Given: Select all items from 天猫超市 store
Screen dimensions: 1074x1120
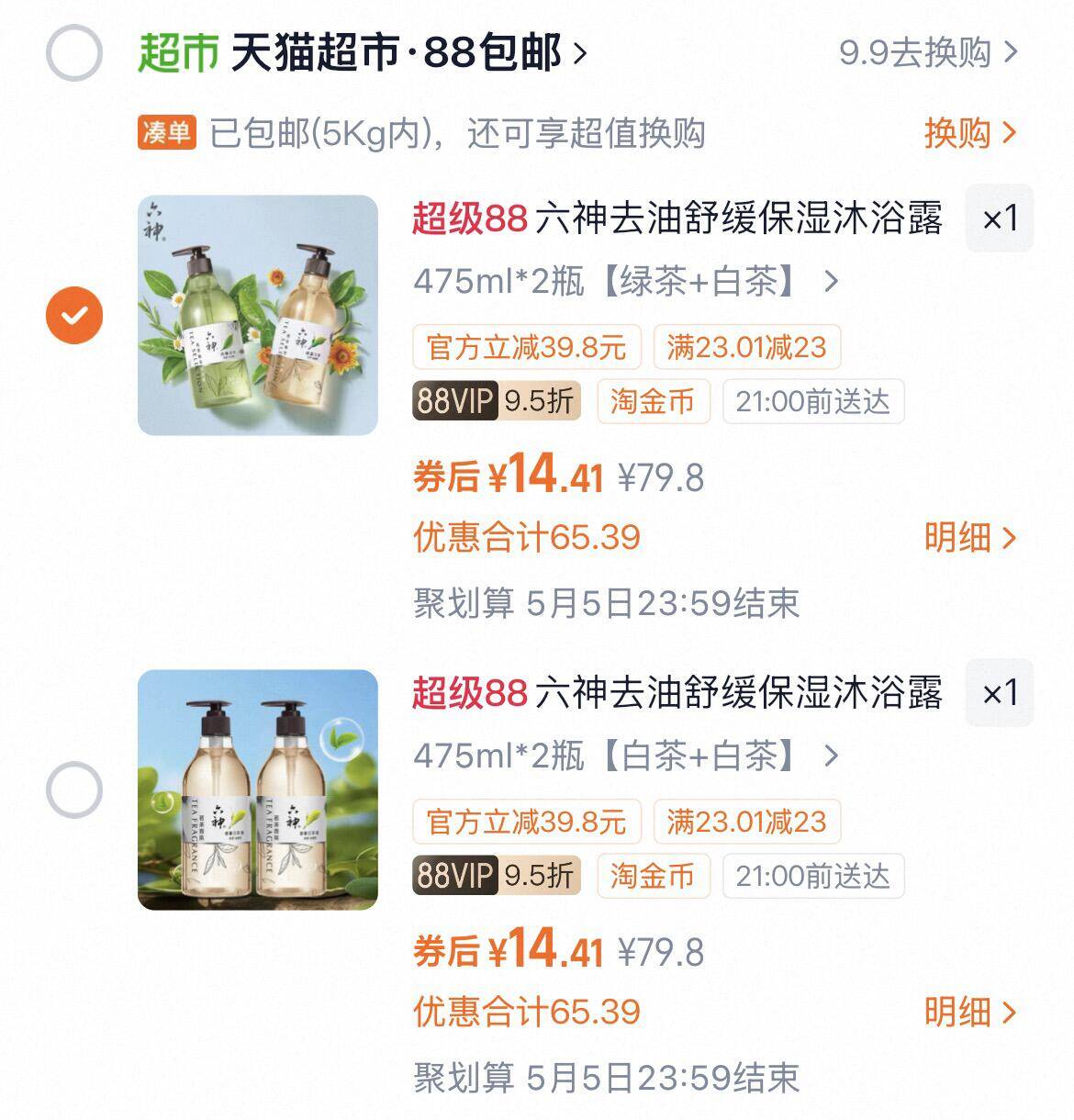Looking at the screenshot, I should (x=73, y=53).
